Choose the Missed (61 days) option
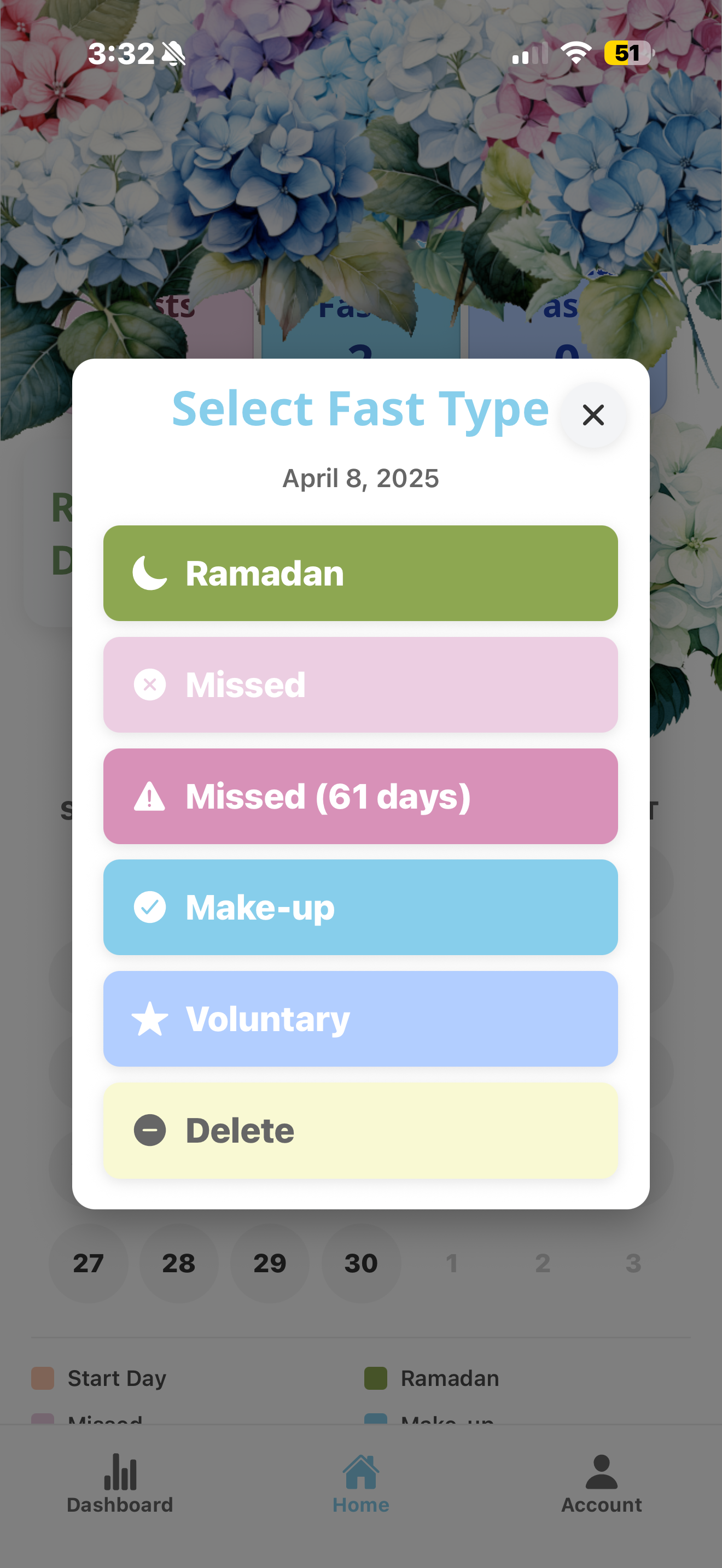Screen dimensions: 722x1568 [360, 796]
